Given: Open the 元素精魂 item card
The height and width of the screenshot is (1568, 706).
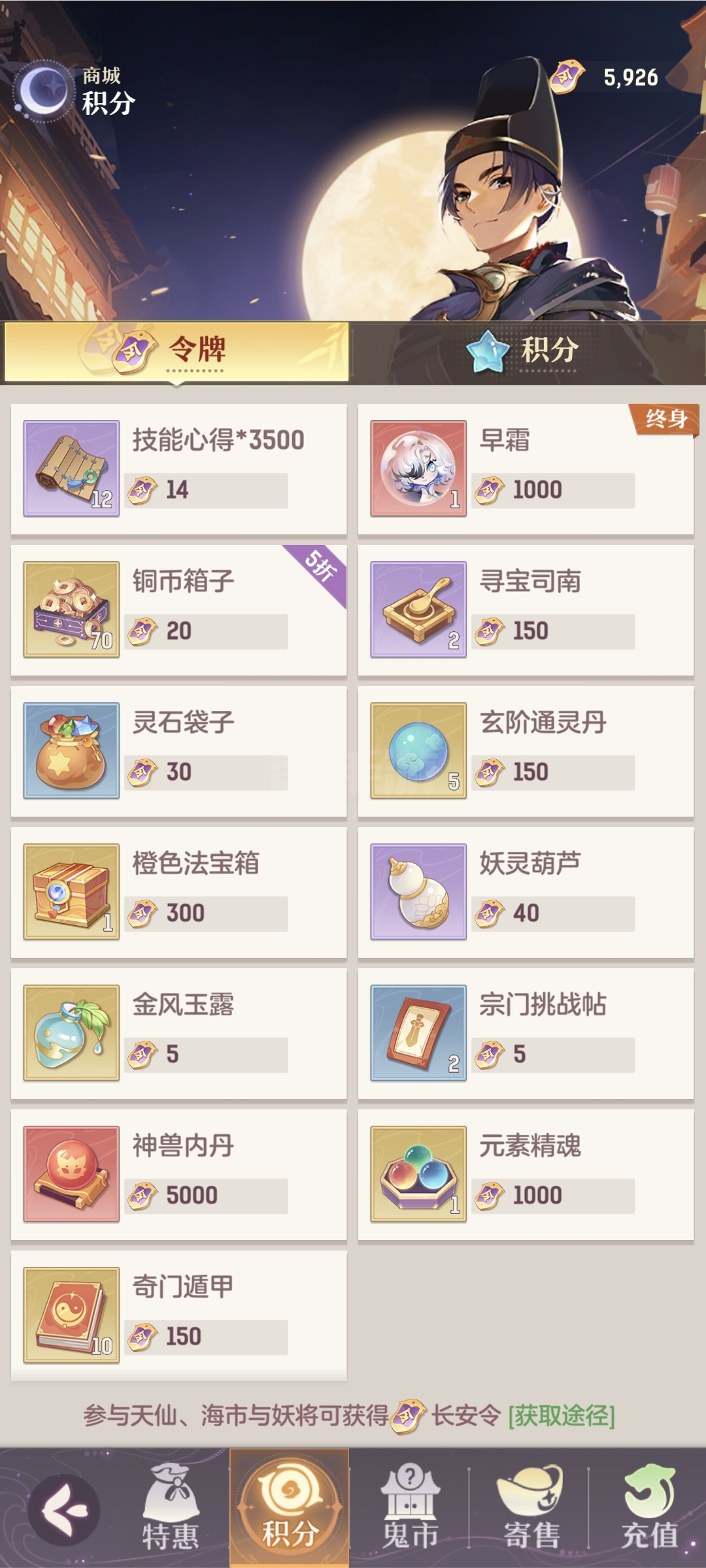Looking at the screenshot, I should (526, 1175).
